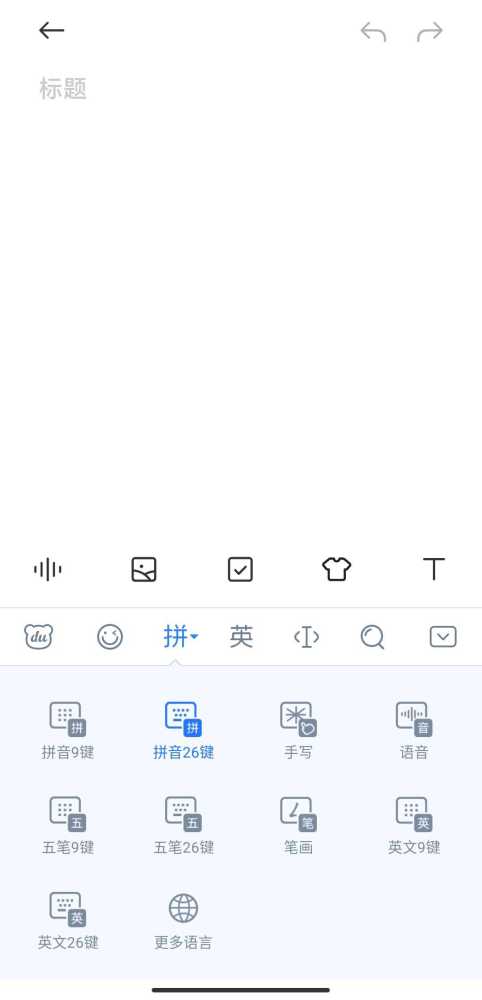Select 五笔26键 keyboard layout
This screenshot has height=1000, width=482.
(184, 826)
